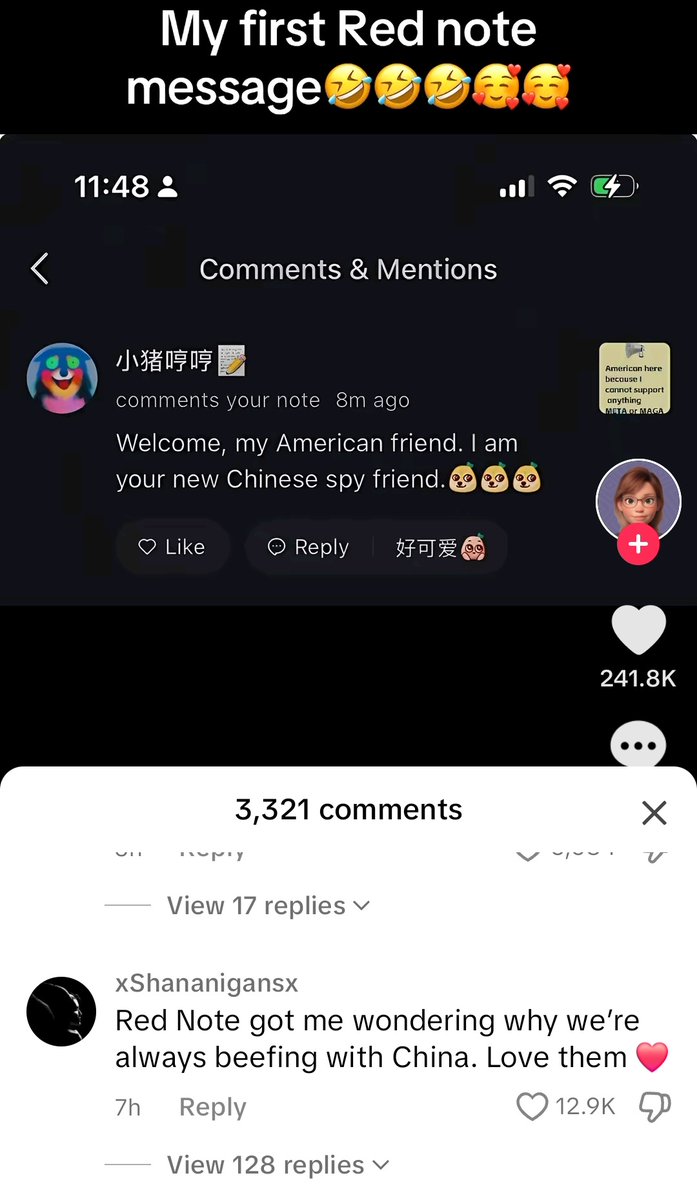Open xShananigansx's profile picture
Image resolution: width=697 pixels, height=1200 pixels.
click(61, 1011)
